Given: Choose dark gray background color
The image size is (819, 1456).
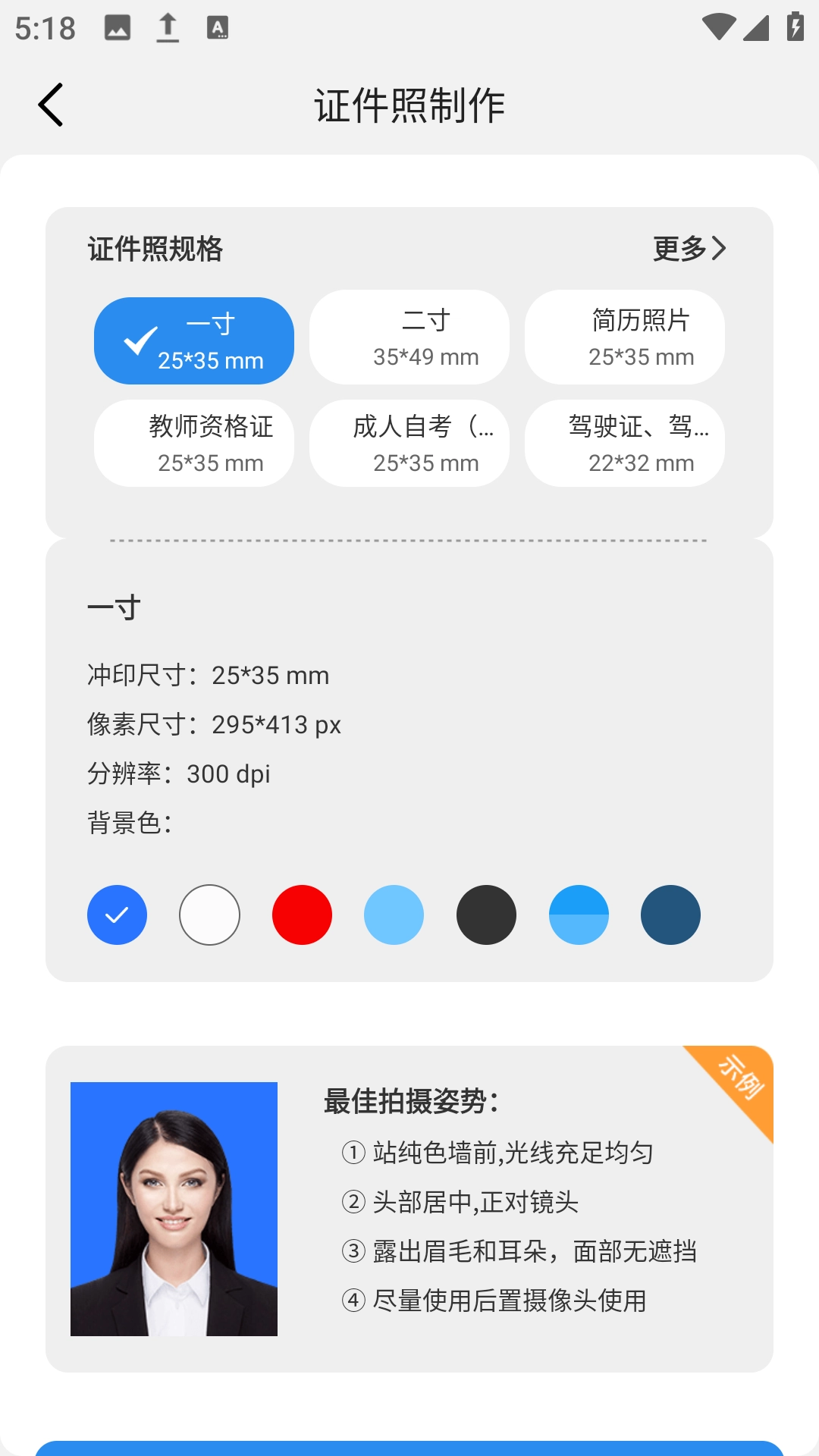Looking at the screenshot, I should 486,915.
